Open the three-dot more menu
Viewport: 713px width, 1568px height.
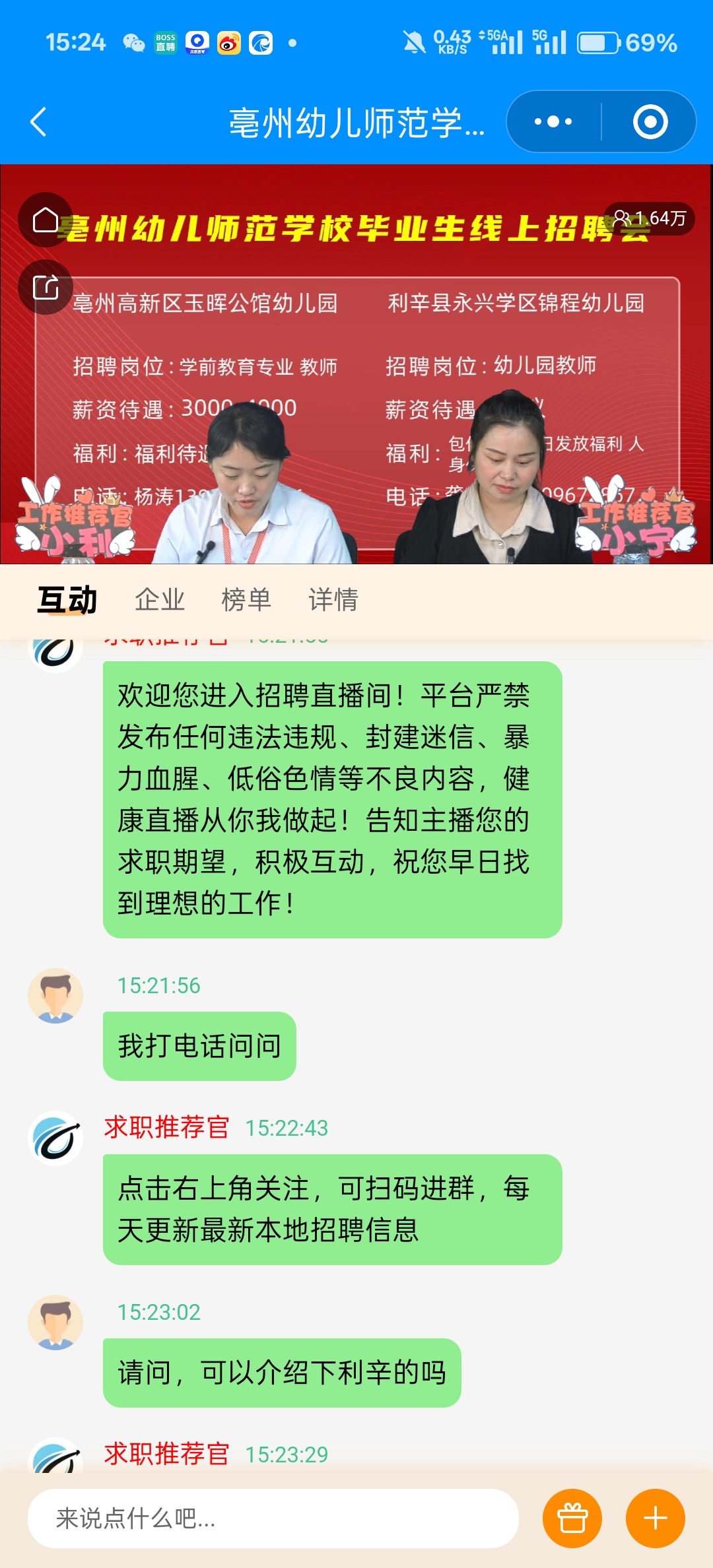tap(553, 122)
